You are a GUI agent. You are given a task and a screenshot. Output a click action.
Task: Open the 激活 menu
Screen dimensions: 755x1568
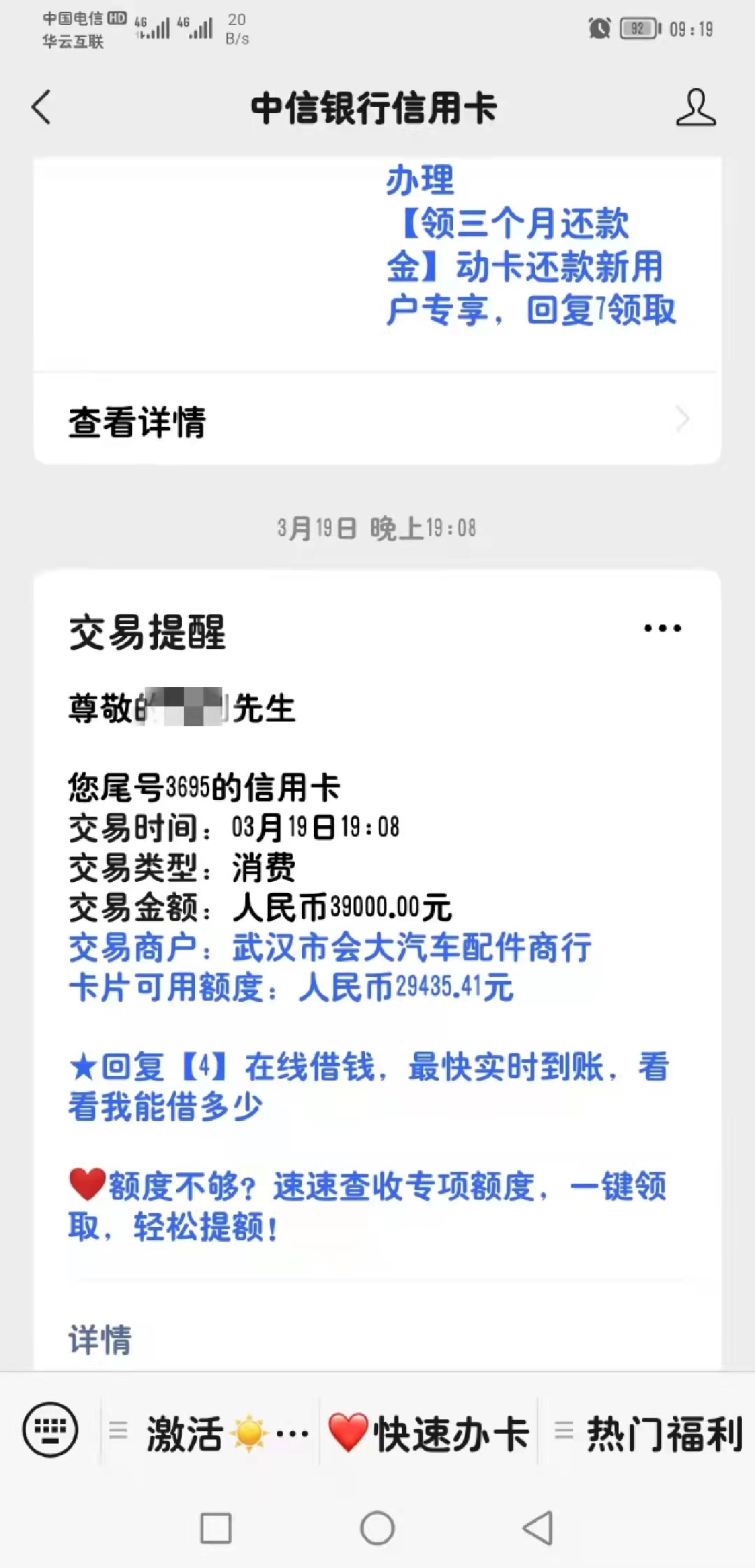click(x=211, y=1433)
